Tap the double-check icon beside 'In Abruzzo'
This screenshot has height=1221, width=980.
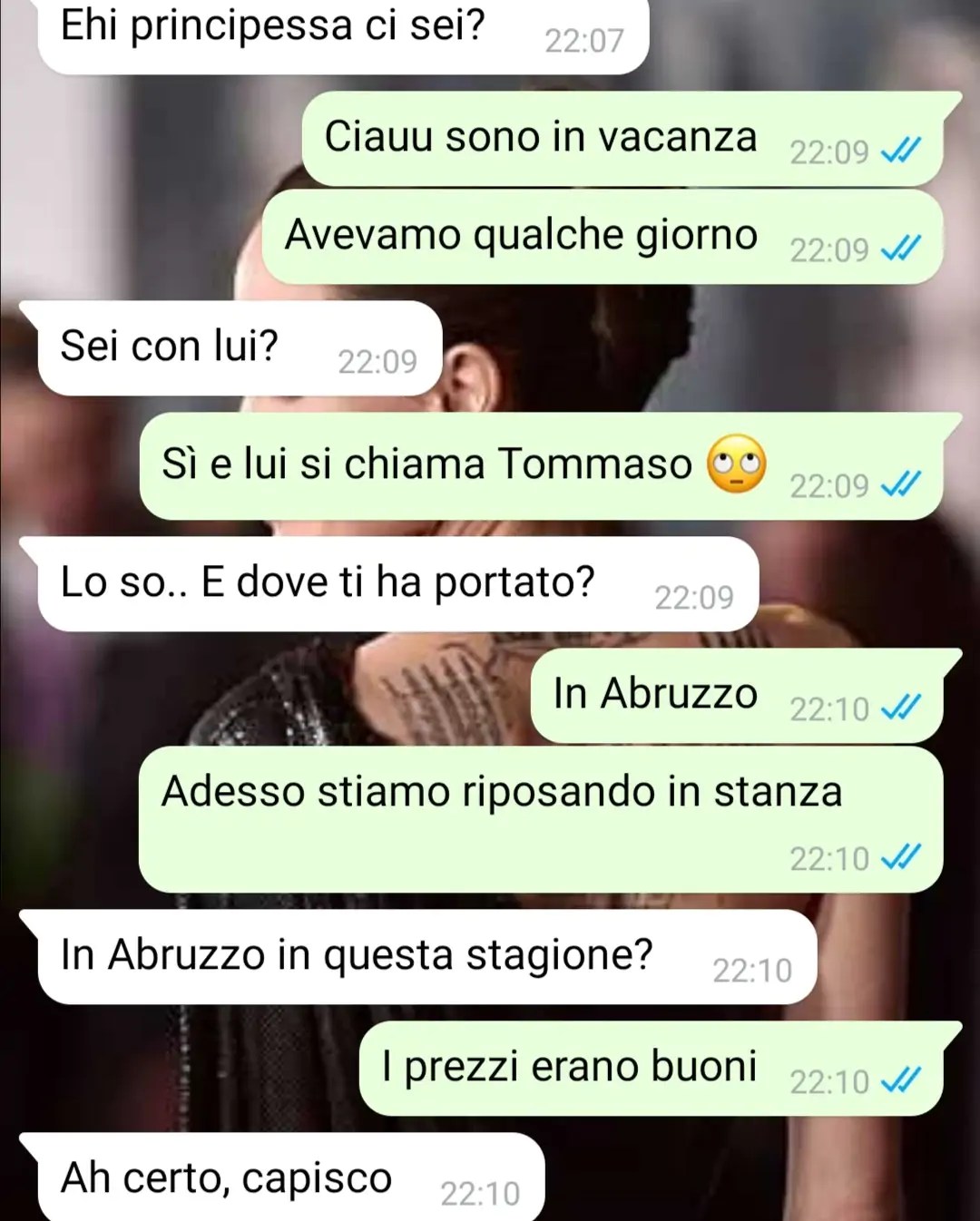click(x=897, y=706)
